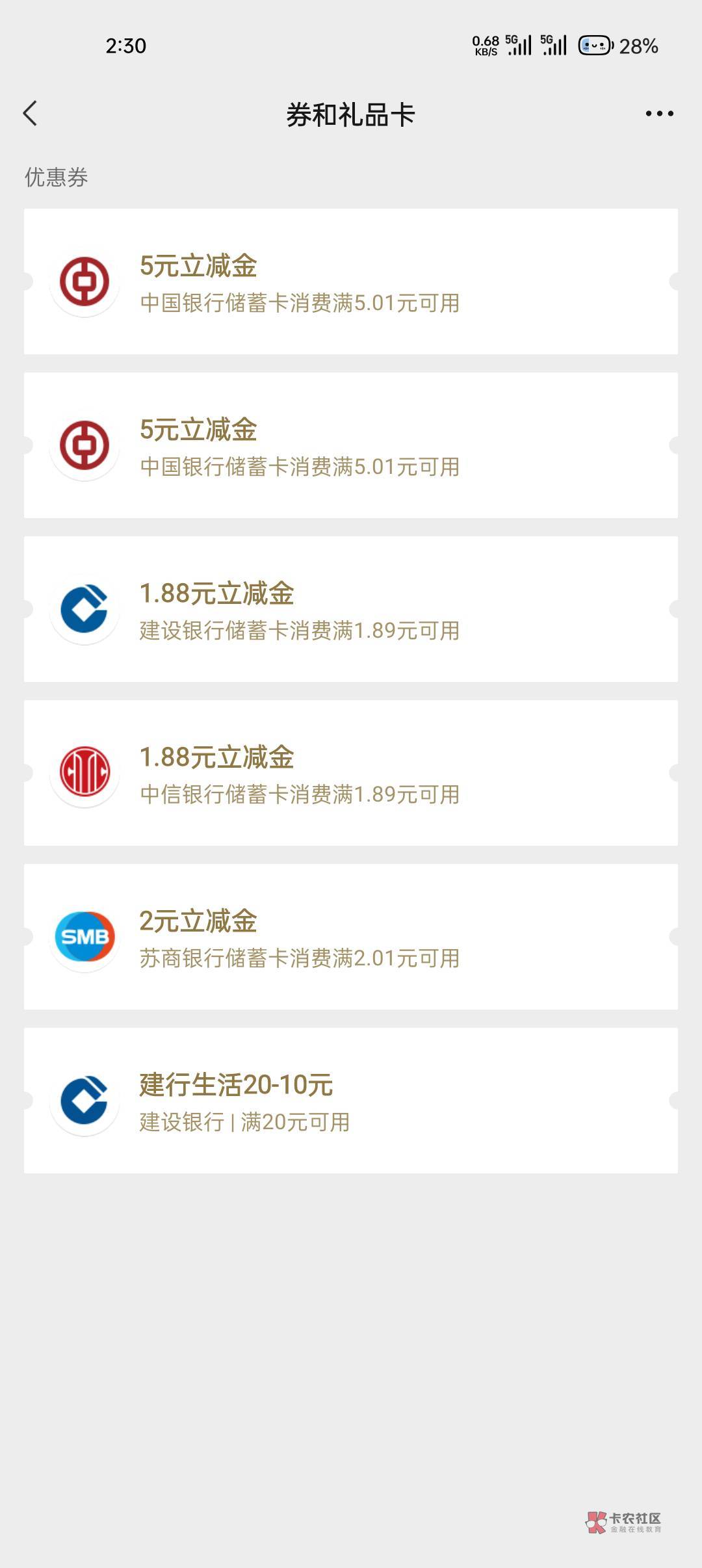Screen dimensions: 702x1568
Task: Open the 建设银行 1.88元立减金 coupon
Action: coord(351,609)
